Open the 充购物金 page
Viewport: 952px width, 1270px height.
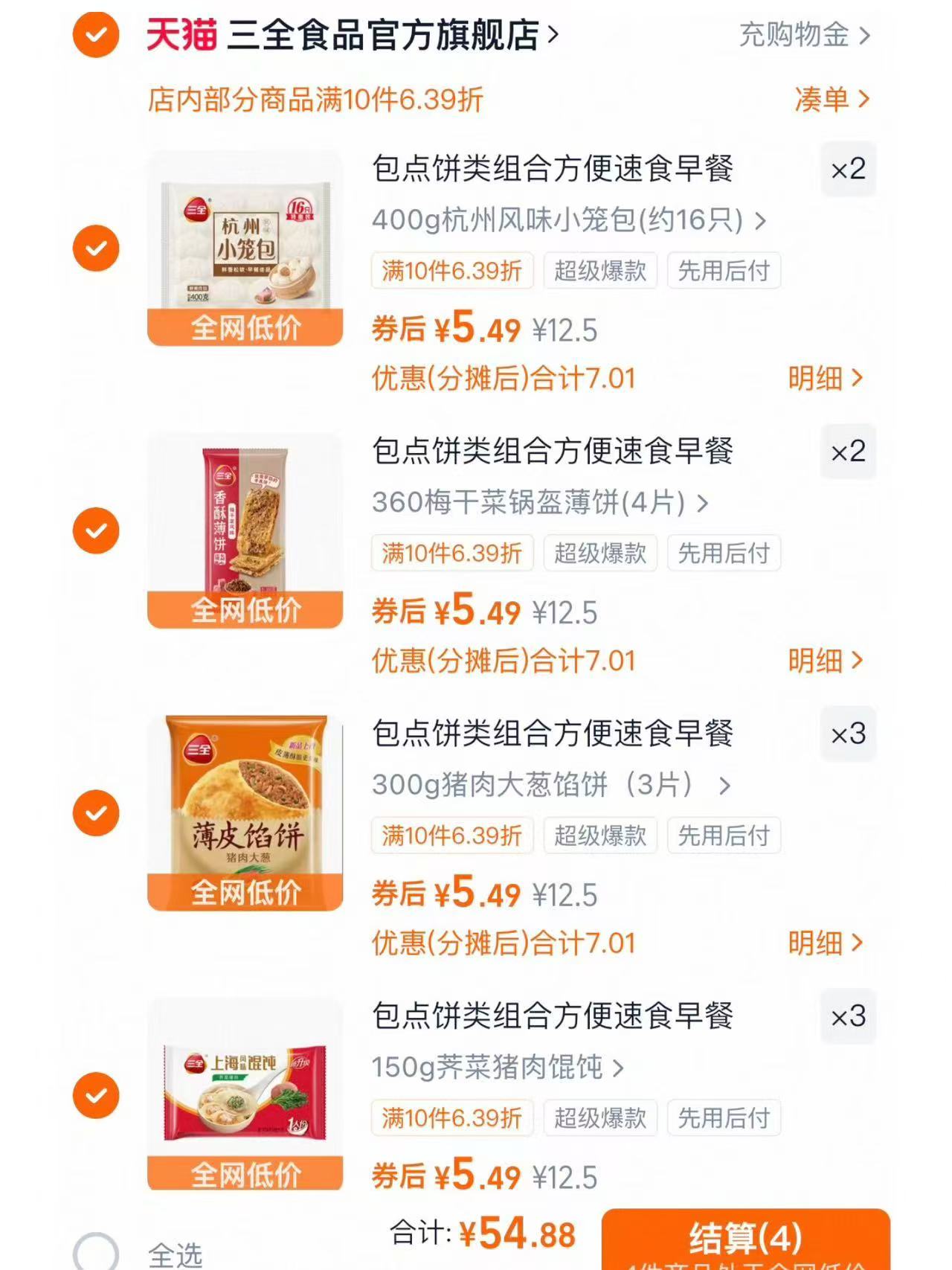coord(796,35)
